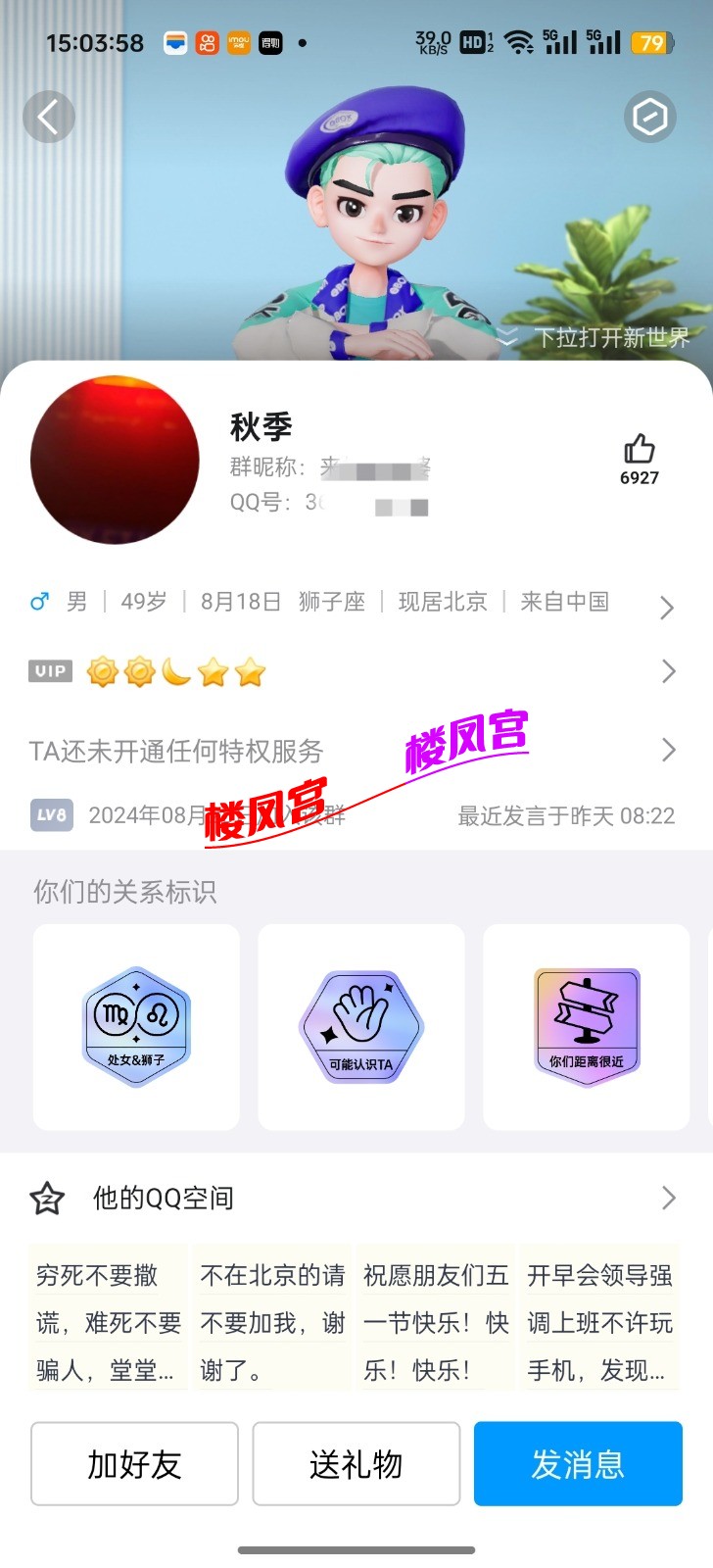Open the red profile avatar
The height and width of the screenshot is (1568, 713).
click(115, 460)
